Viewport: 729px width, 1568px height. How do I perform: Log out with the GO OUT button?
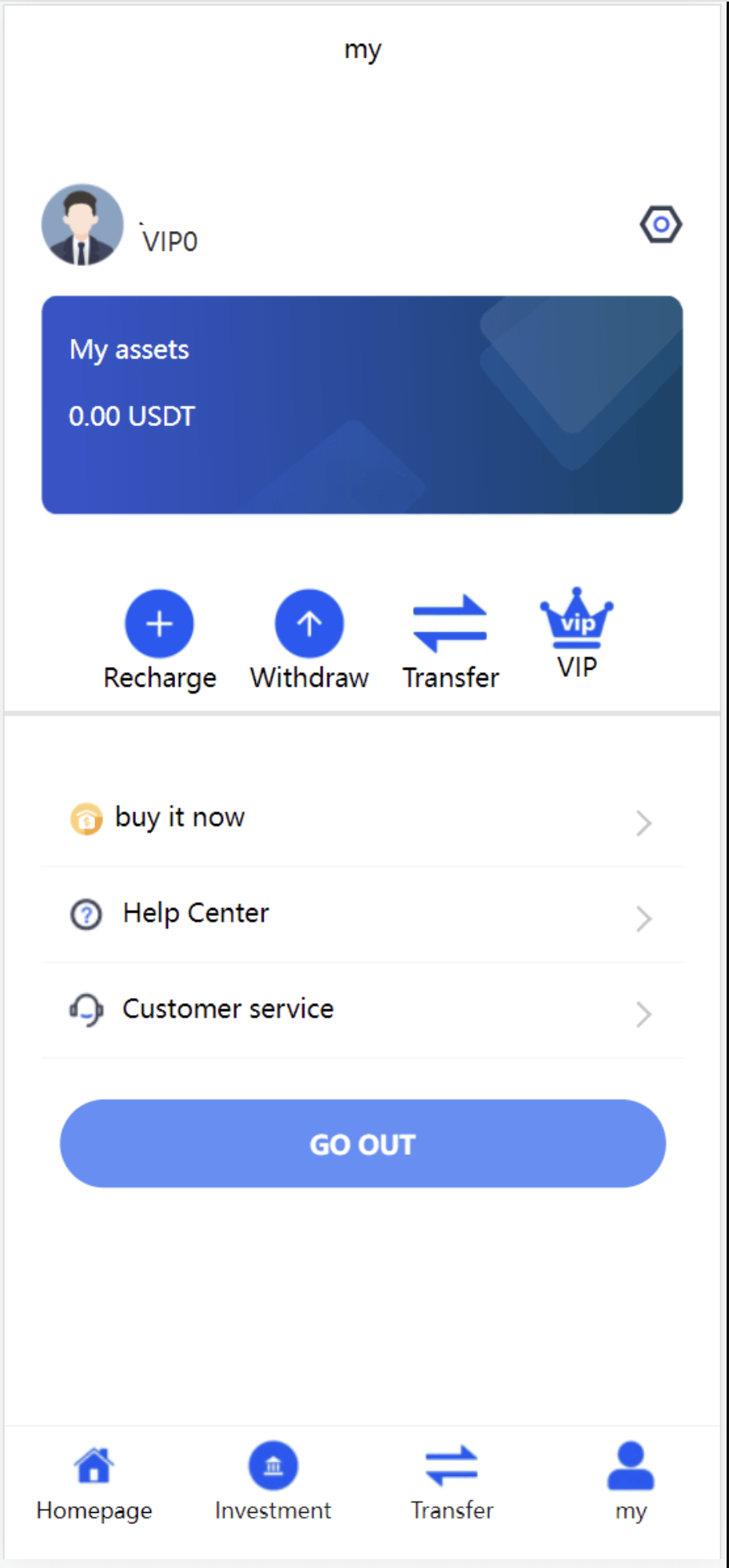pos(362,1144)
